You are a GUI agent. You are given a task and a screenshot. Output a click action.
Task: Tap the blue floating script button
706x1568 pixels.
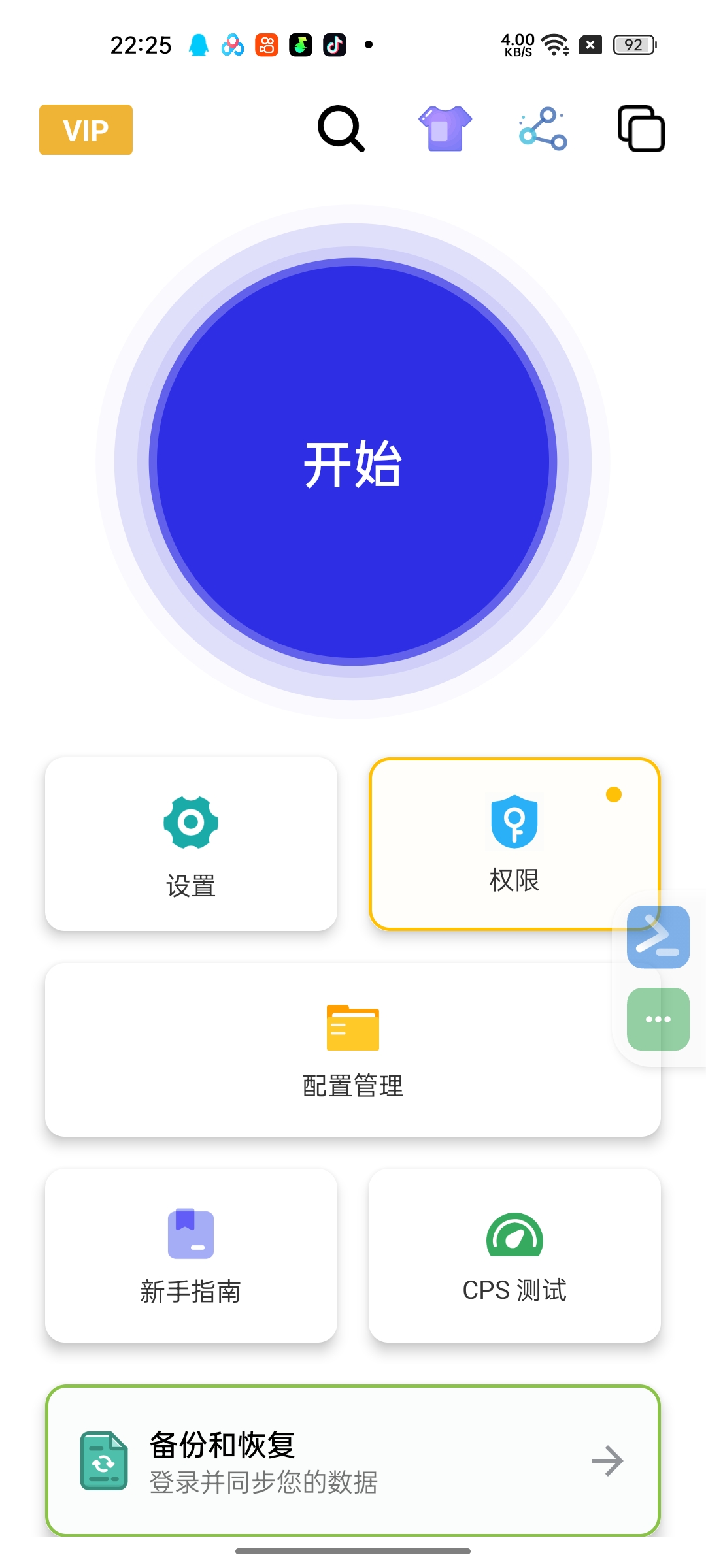[658, 937]
